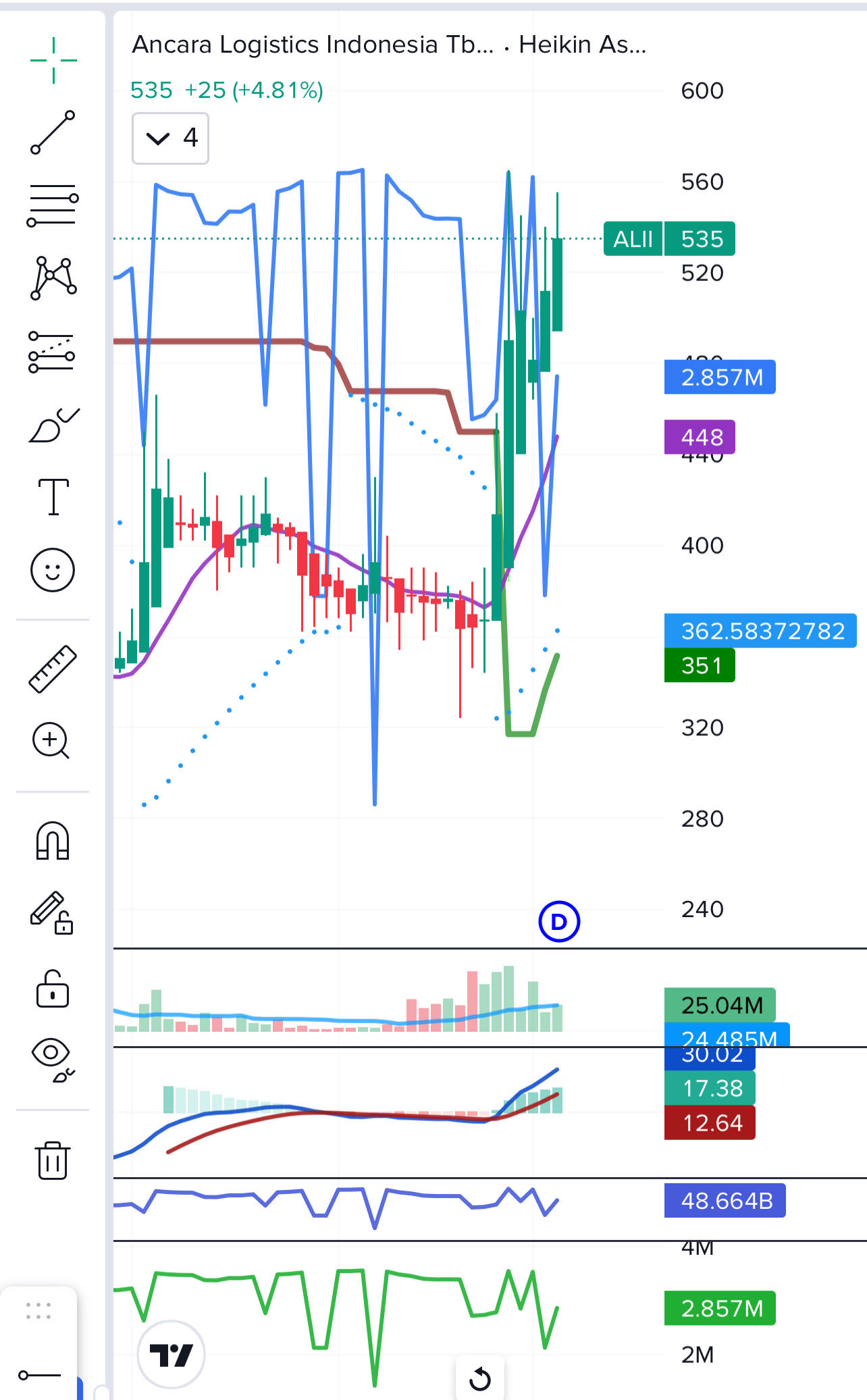Select the ruler measure tool

[x=53, y=669]
